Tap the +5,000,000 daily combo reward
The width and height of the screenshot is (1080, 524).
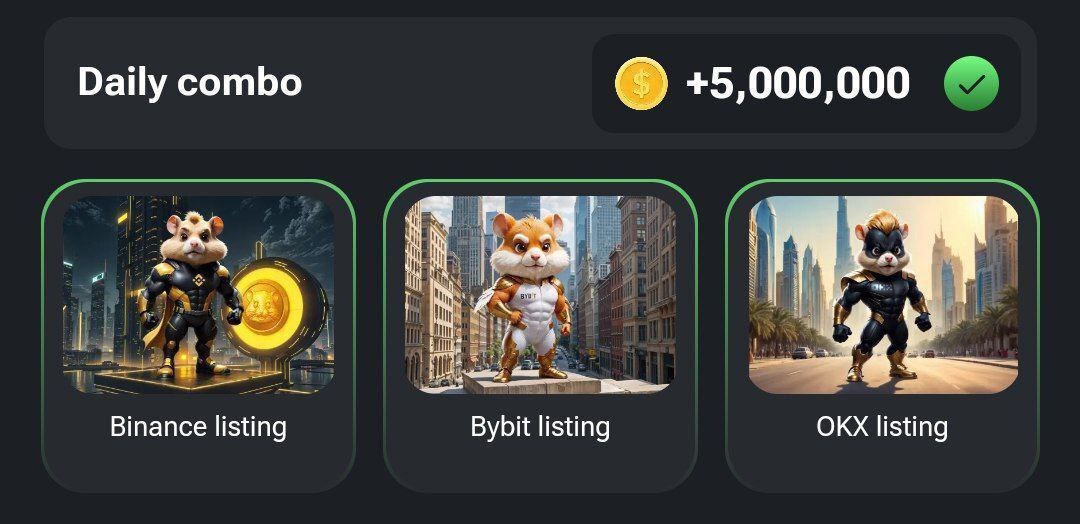pos(797,84)
